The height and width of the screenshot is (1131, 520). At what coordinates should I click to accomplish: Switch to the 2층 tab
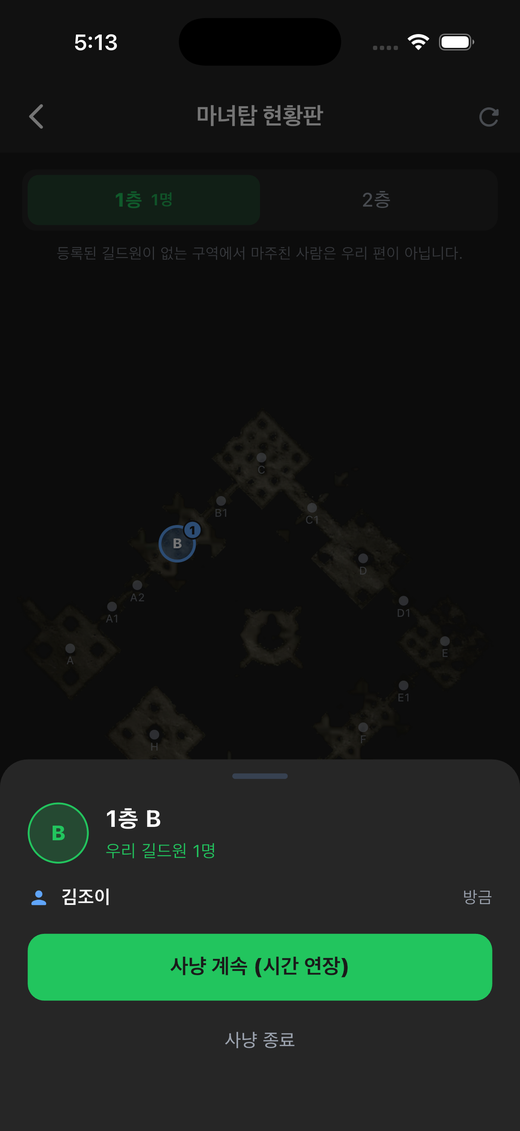[376, 200]
